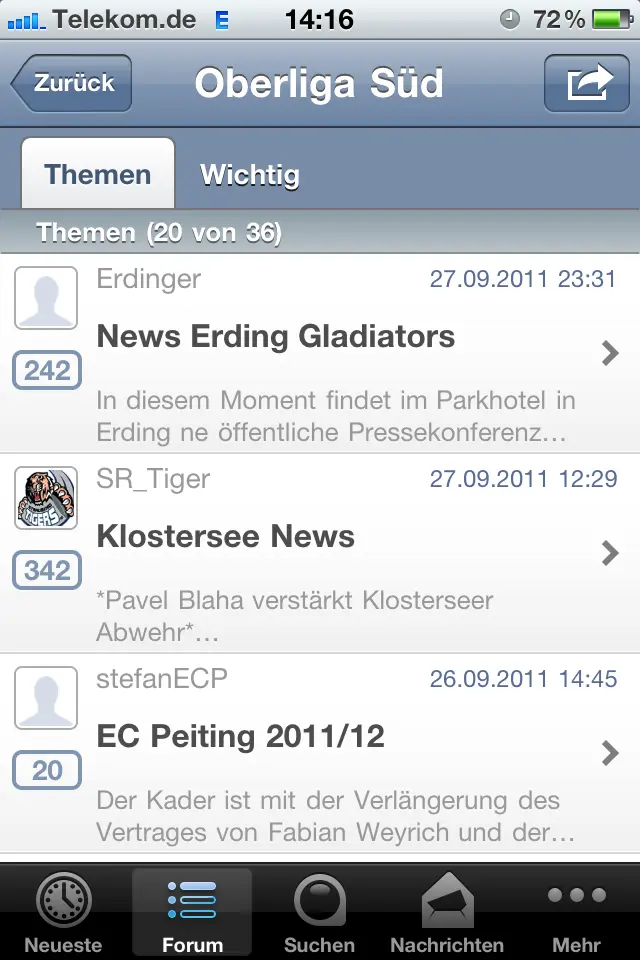Open the News Erding Gladiators thread
The height and width of the screenshot is (960, 640).
tap(320, 353)
